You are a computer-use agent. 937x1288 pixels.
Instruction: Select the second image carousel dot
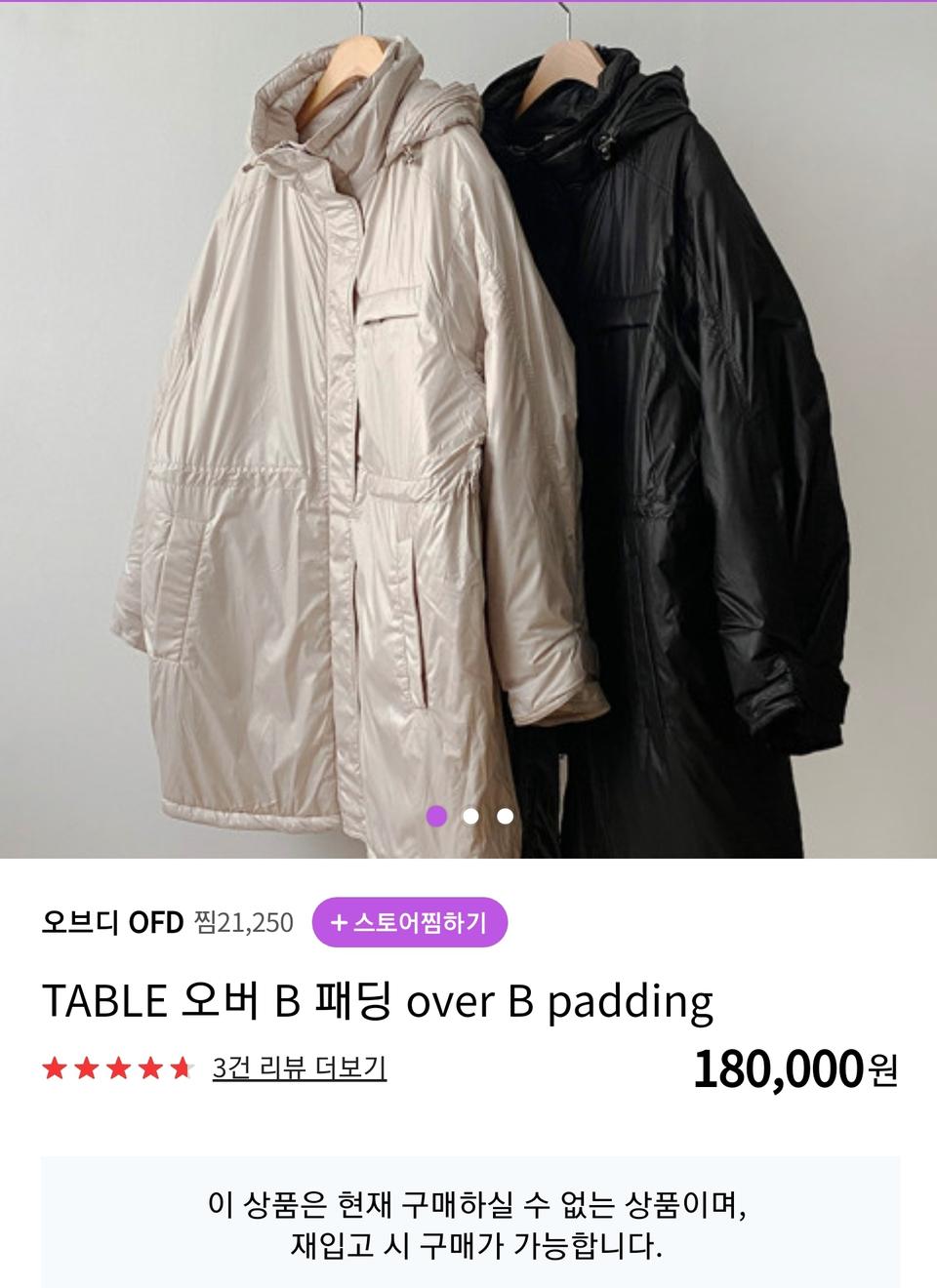point(470,817)
